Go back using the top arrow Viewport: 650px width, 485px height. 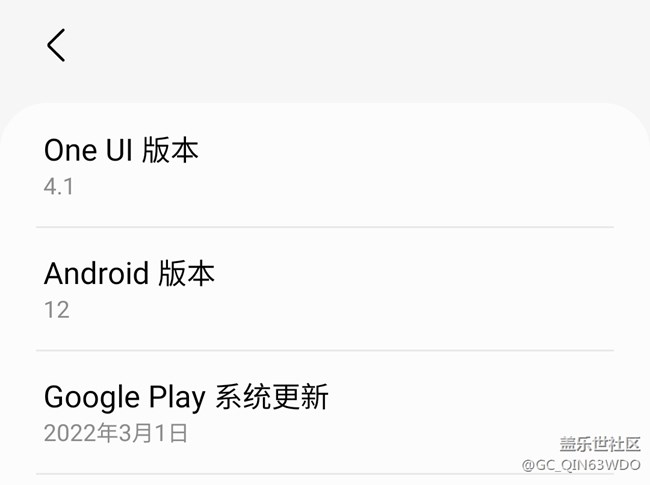56,45
